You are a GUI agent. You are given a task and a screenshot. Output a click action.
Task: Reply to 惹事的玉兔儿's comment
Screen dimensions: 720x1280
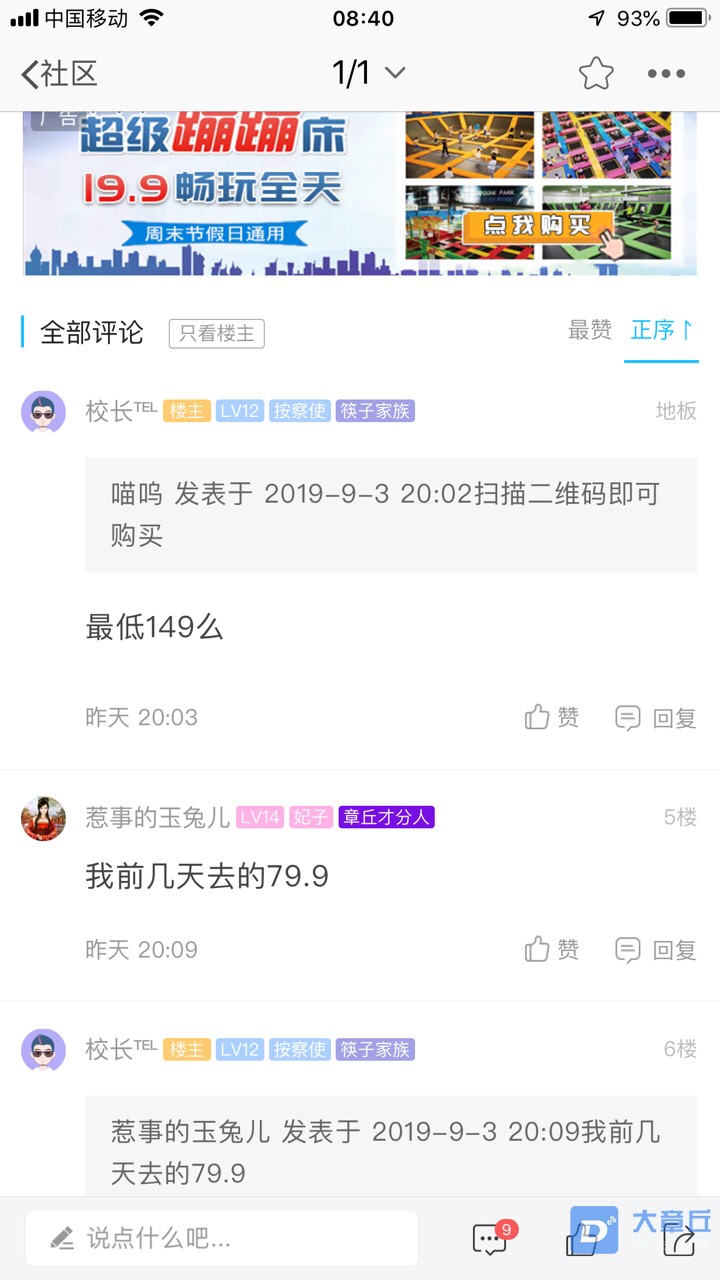(x=656, y=949)
